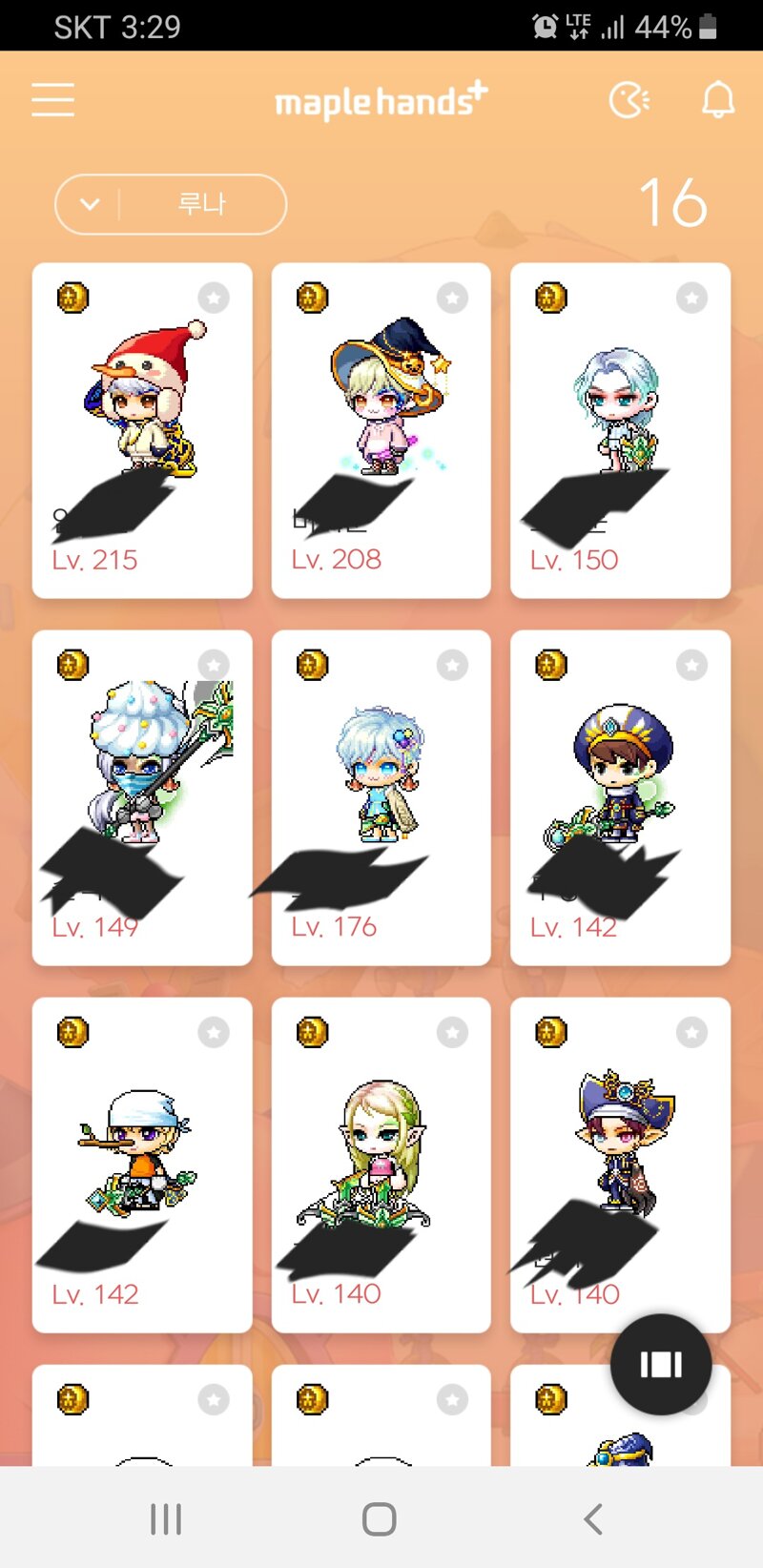The width and height of the screenshot is (763, 1568).
Task: Open the Lv. 150 character card
Action: (x=620, y=429)
